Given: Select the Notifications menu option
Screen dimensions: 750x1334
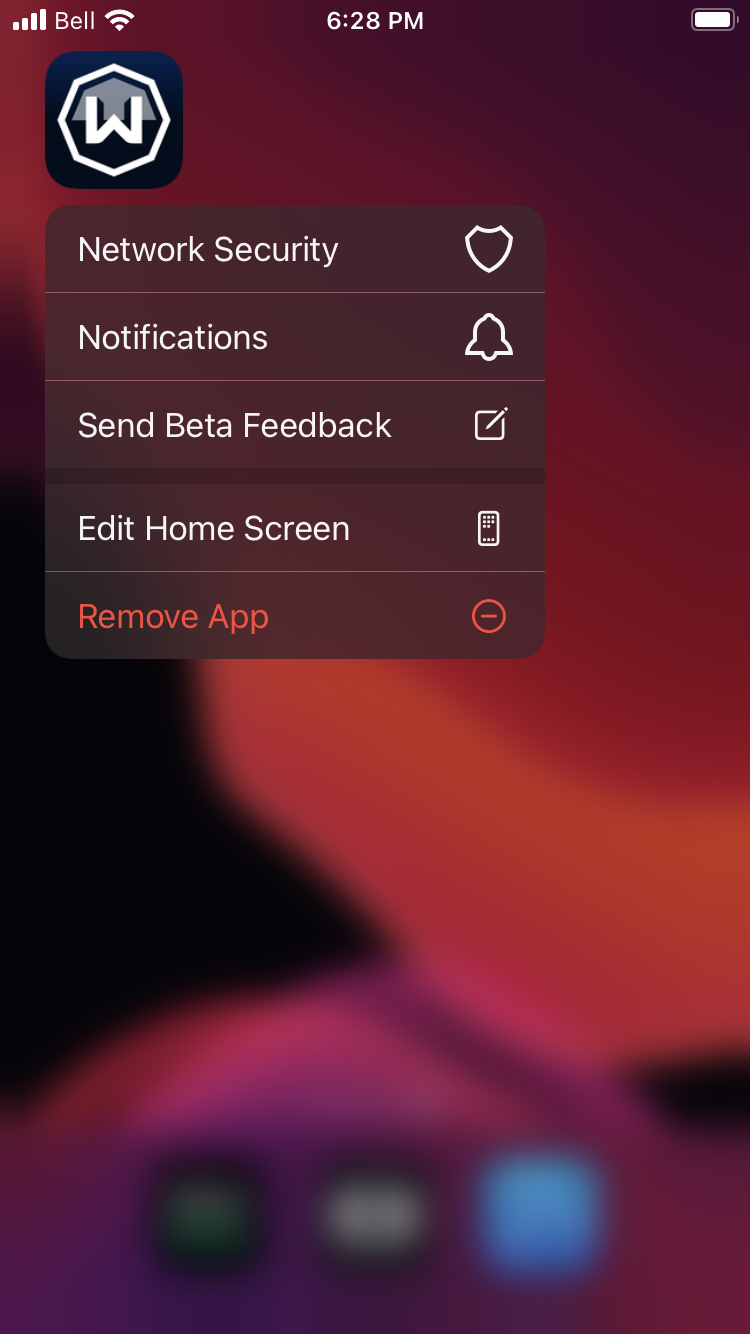Looking at the screenshot, I should [x=294, y=338].
